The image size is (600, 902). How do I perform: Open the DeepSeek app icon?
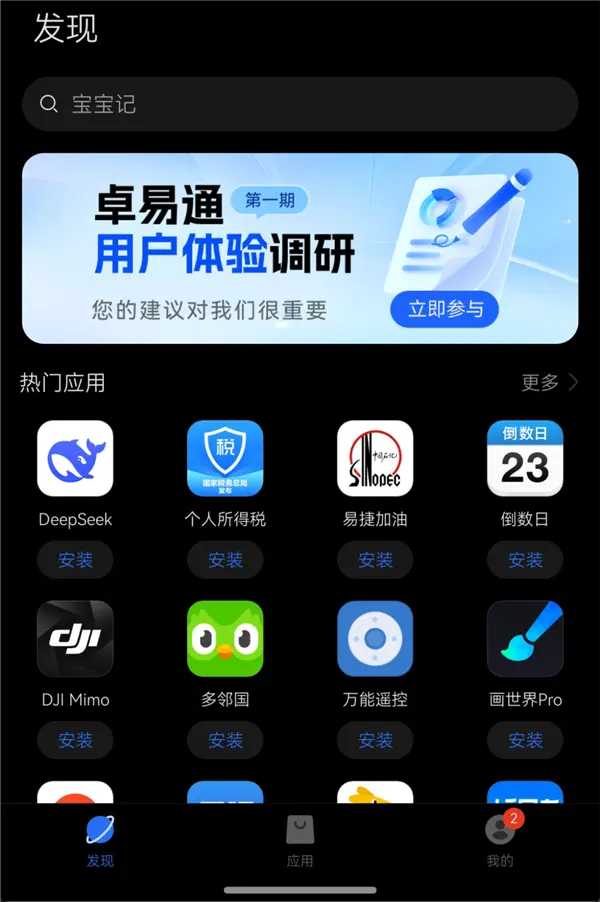tap(75, 458)
